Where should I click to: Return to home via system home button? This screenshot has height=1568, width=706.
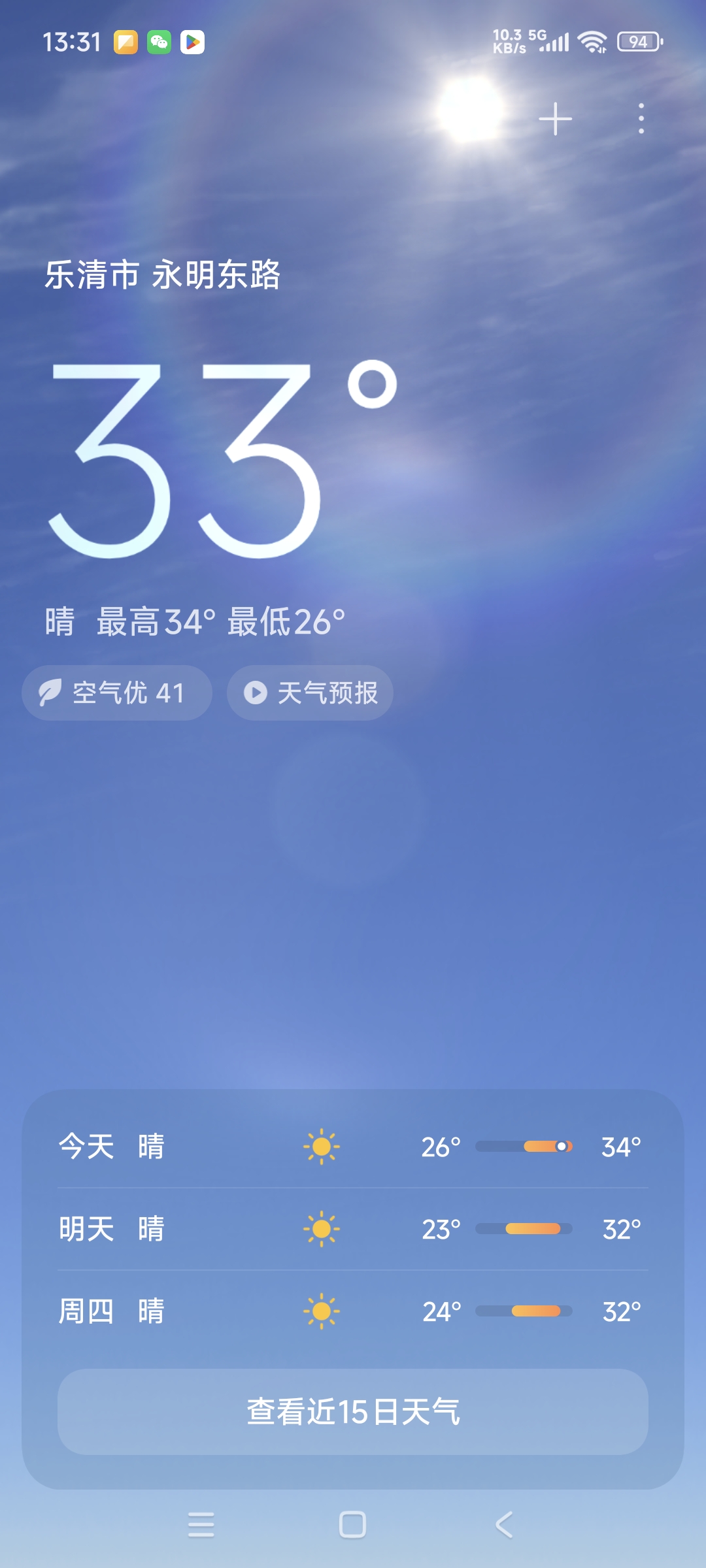[x=352, y=1525]
